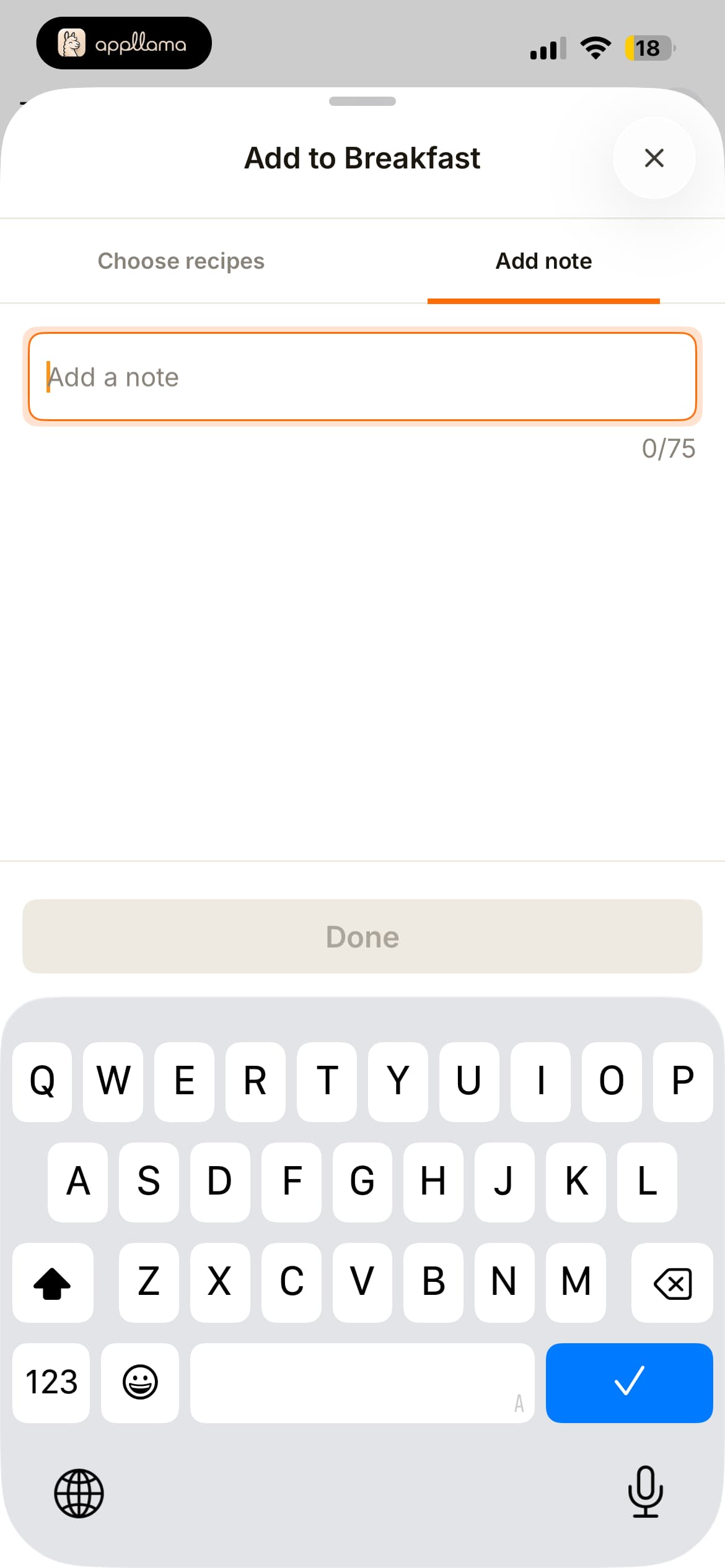Tap the Done button
The width and height of the screenshot is (725, 1568).
pyautogui.click(x=362, y=936)
